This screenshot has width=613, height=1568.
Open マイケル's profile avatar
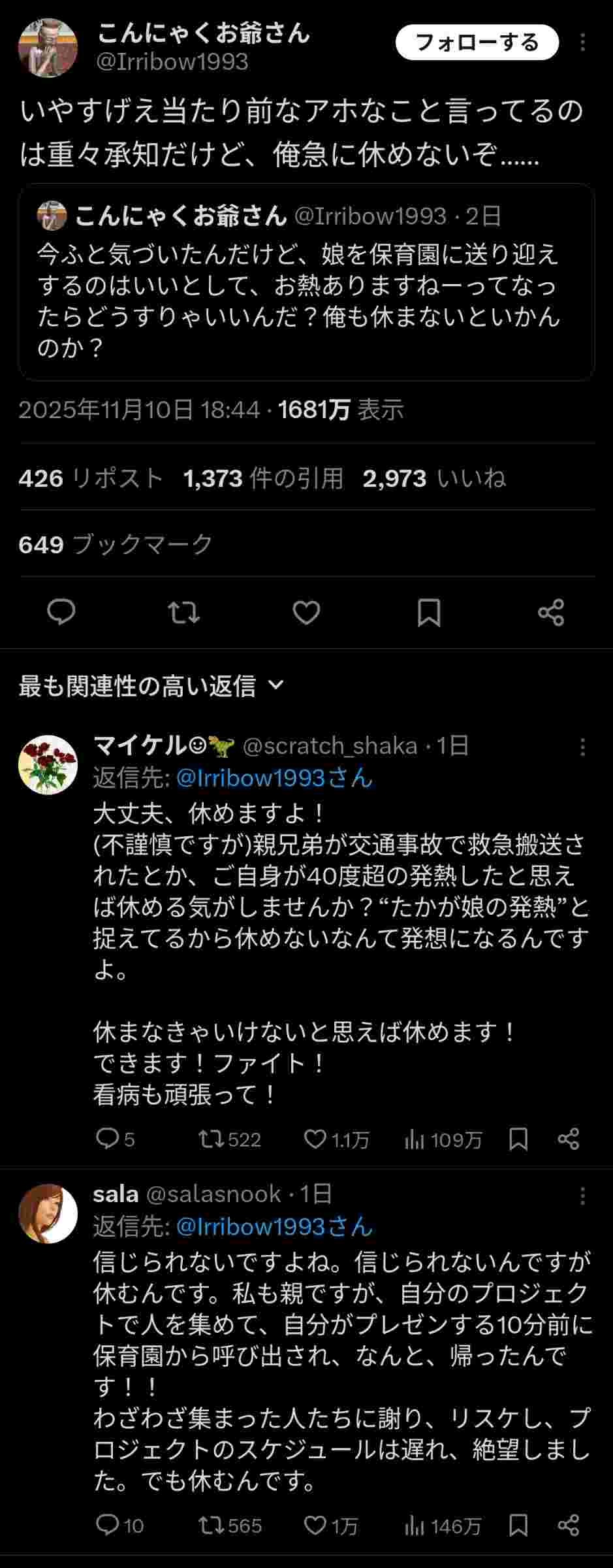(48, 764)
